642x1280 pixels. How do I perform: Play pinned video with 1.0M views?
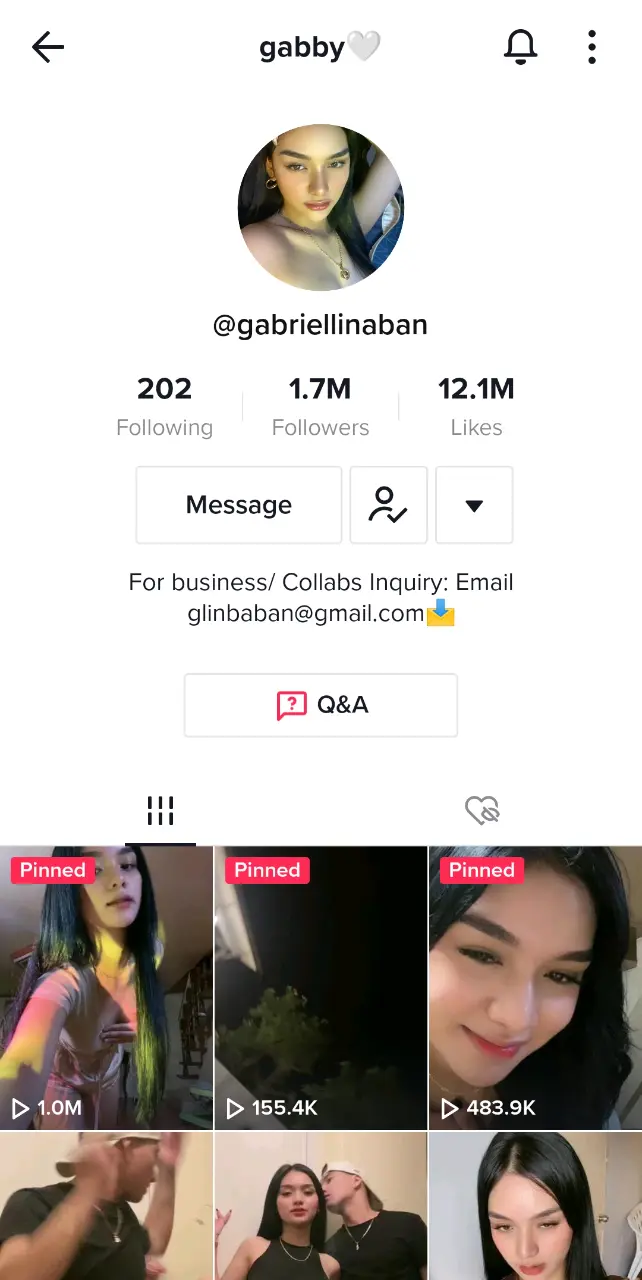click(106, 988)
